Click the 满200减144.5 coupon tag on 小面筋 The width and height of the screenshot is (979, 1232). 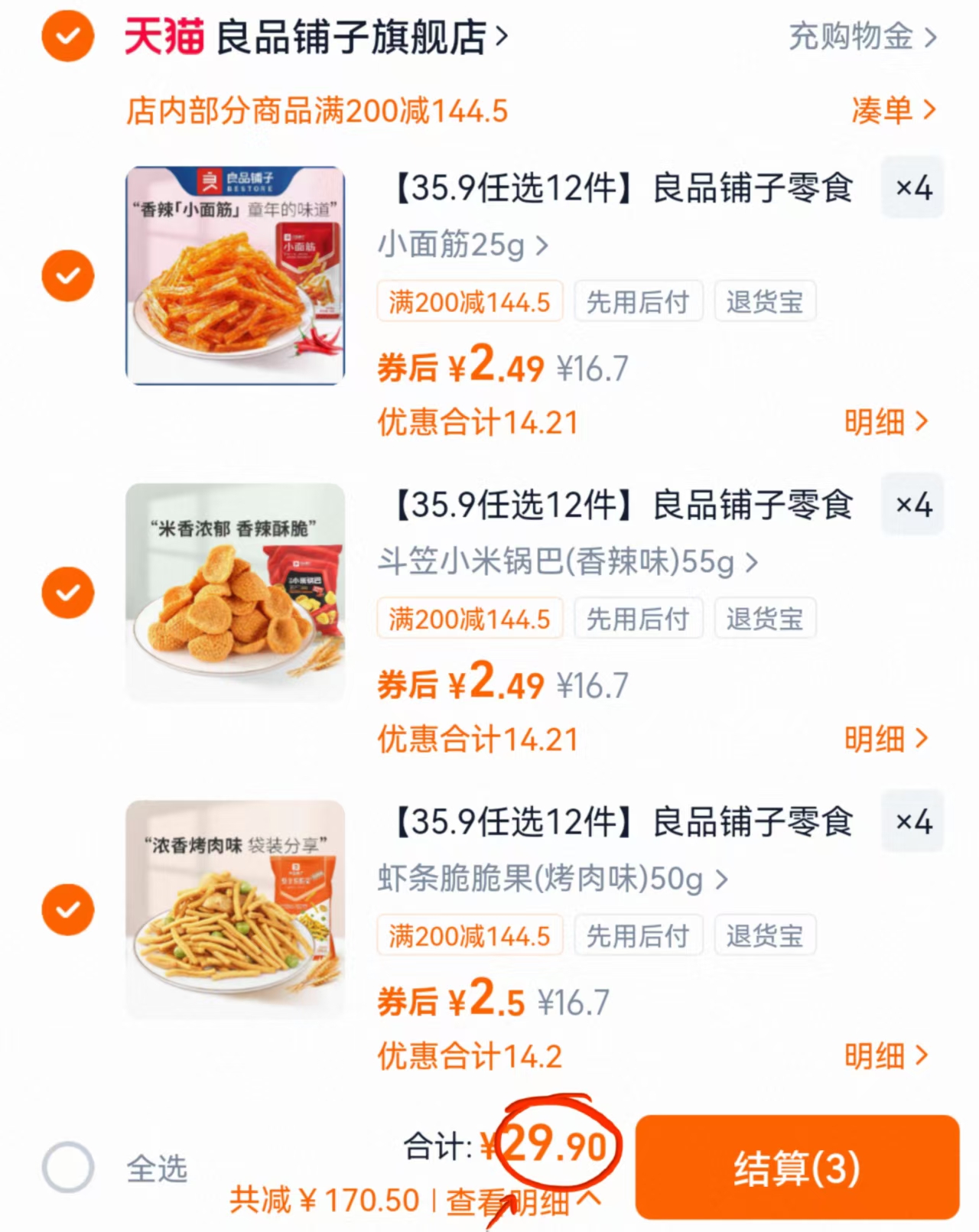pyautogui.click(x=469, y=302)
